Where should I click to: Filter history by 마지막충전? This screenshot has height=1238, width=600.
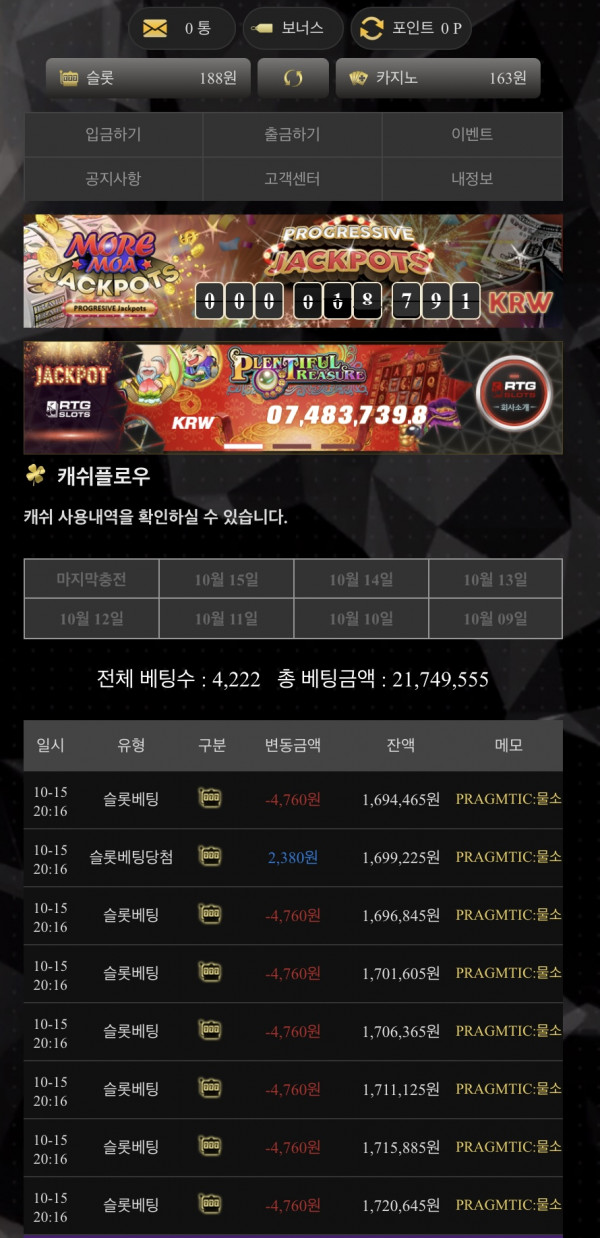point(91,579)
